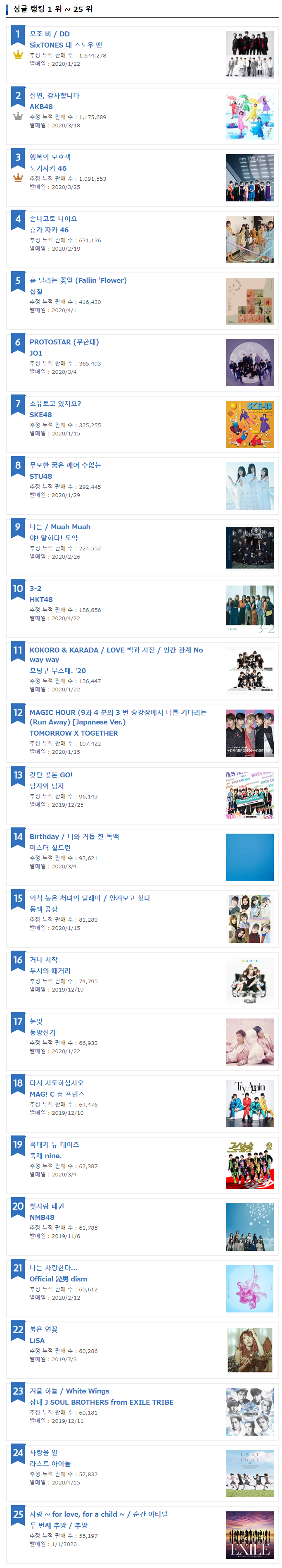The height and width of the screenshot is (1568, 282).
Task: View the single "겨울 하늘 / White Wings"
Action: coord(69,1391)
